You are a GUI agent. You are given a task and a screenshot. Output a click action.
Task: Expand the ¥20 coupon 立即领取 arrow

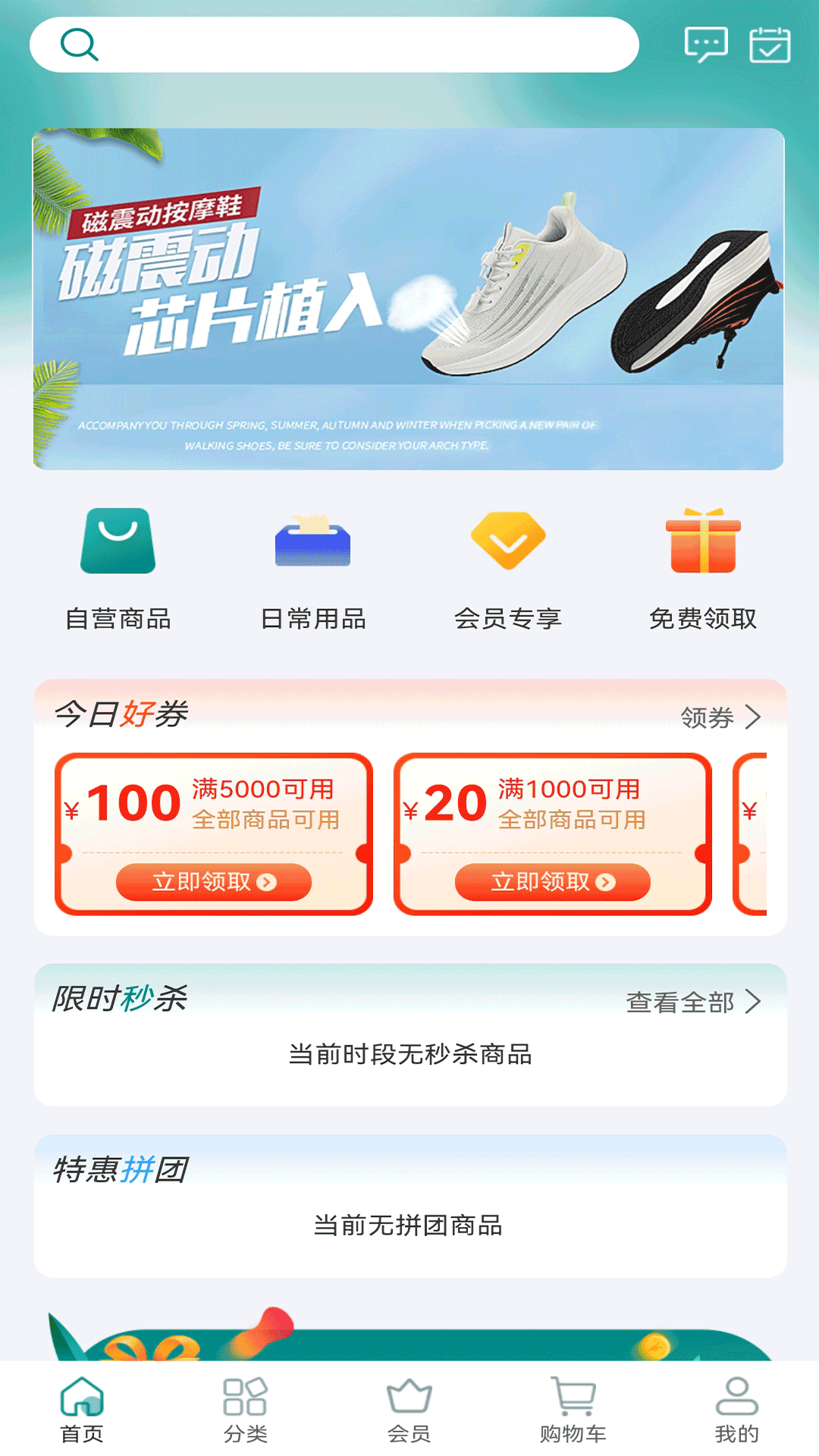(604, 882)
